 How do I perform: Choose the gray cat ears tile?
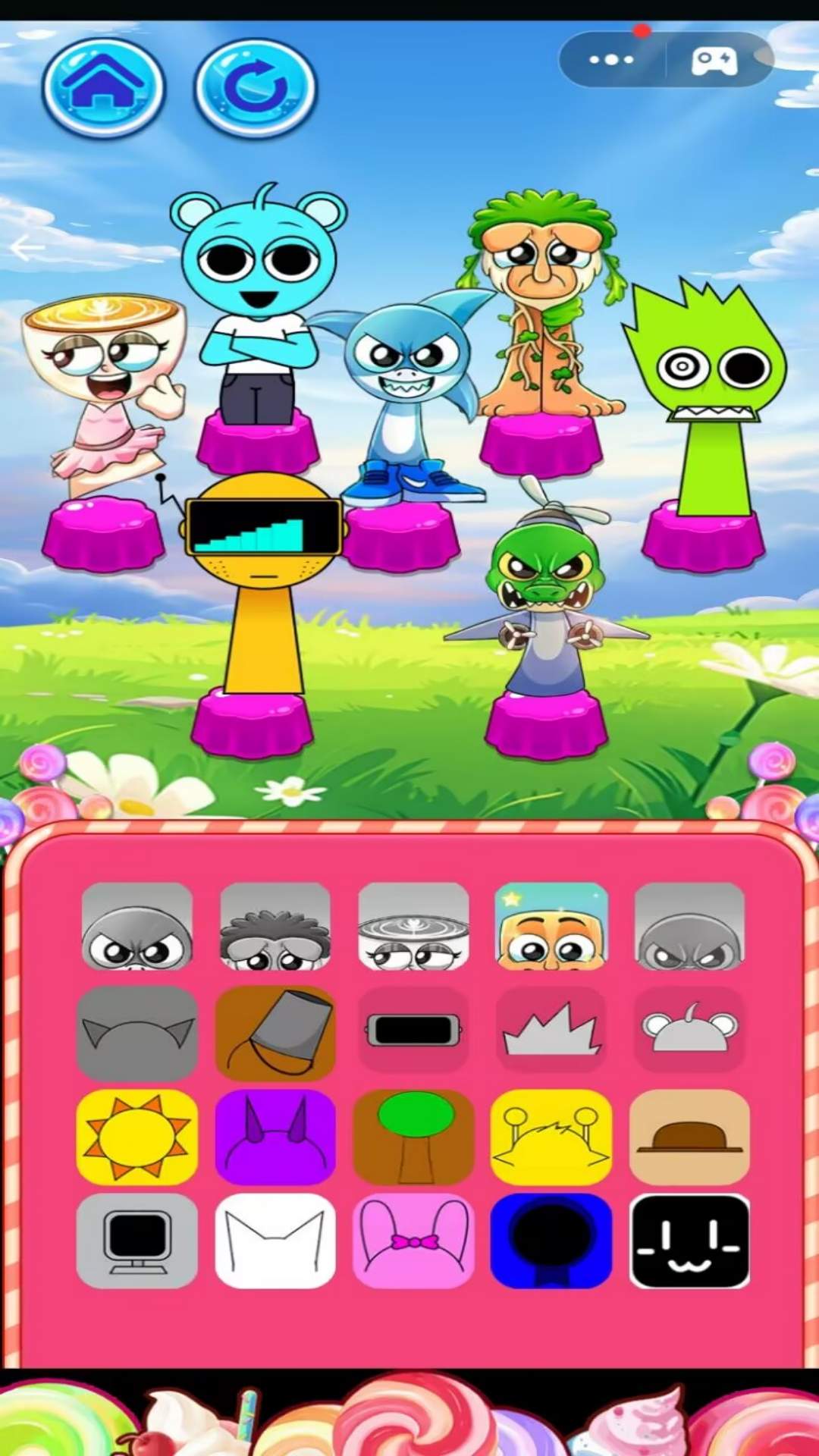pos(137,1033)
